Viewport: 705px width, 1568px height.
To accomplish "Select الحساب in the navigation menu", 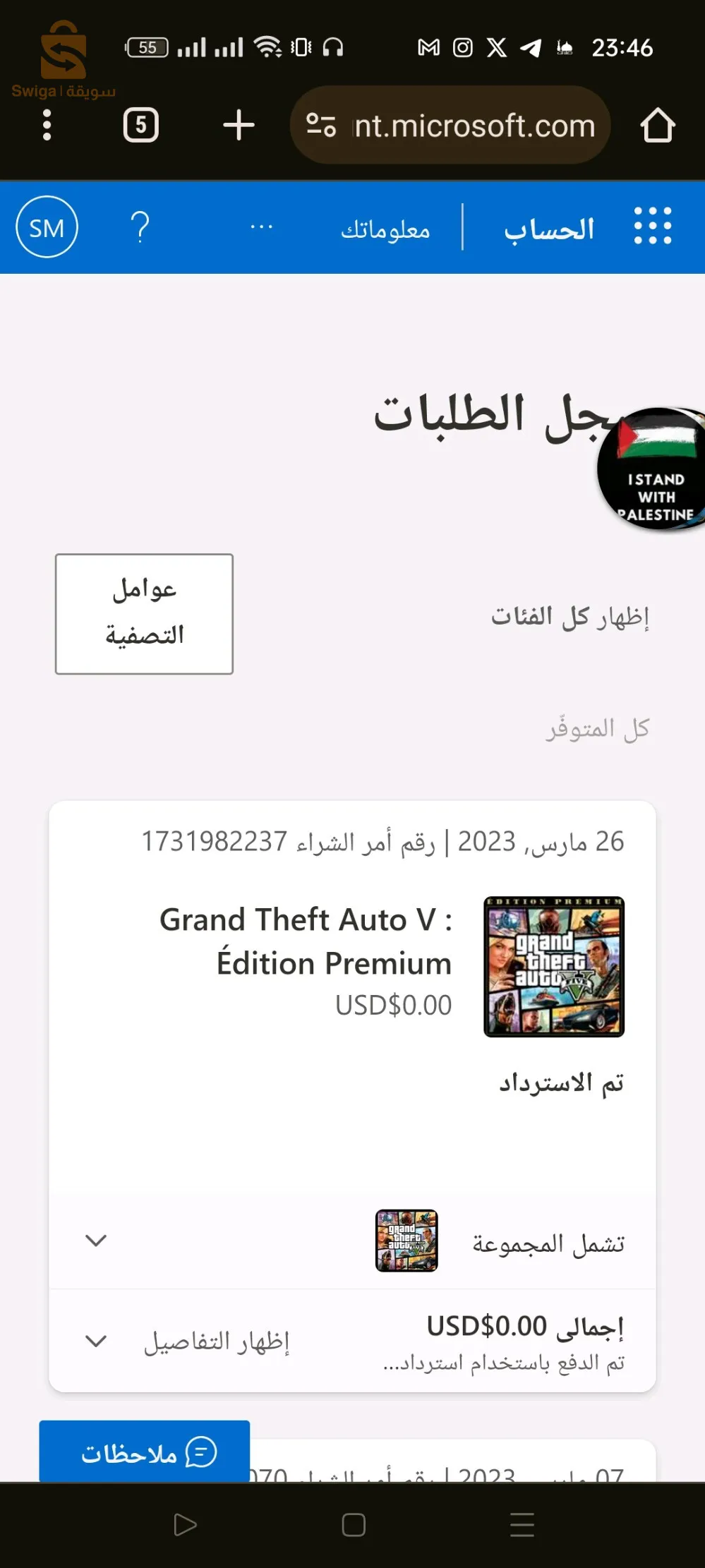I will tap(550, 227).
